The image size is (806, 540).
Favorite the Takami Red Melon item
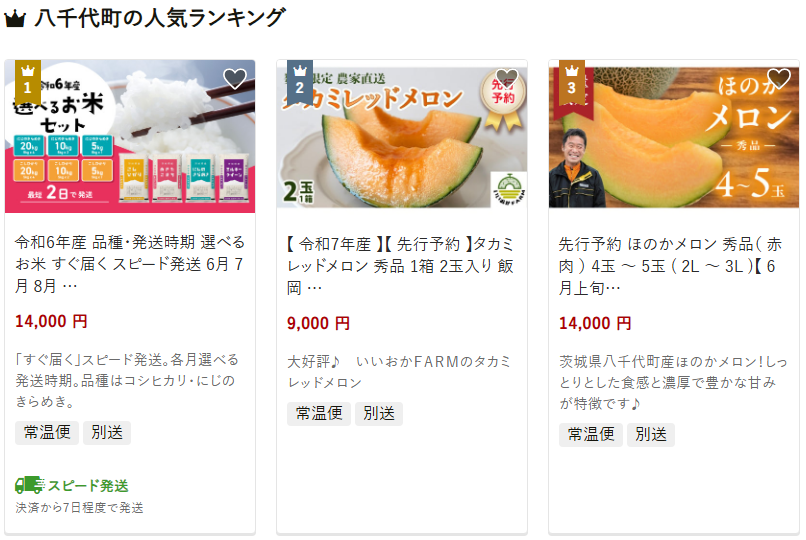coord(507,79)
